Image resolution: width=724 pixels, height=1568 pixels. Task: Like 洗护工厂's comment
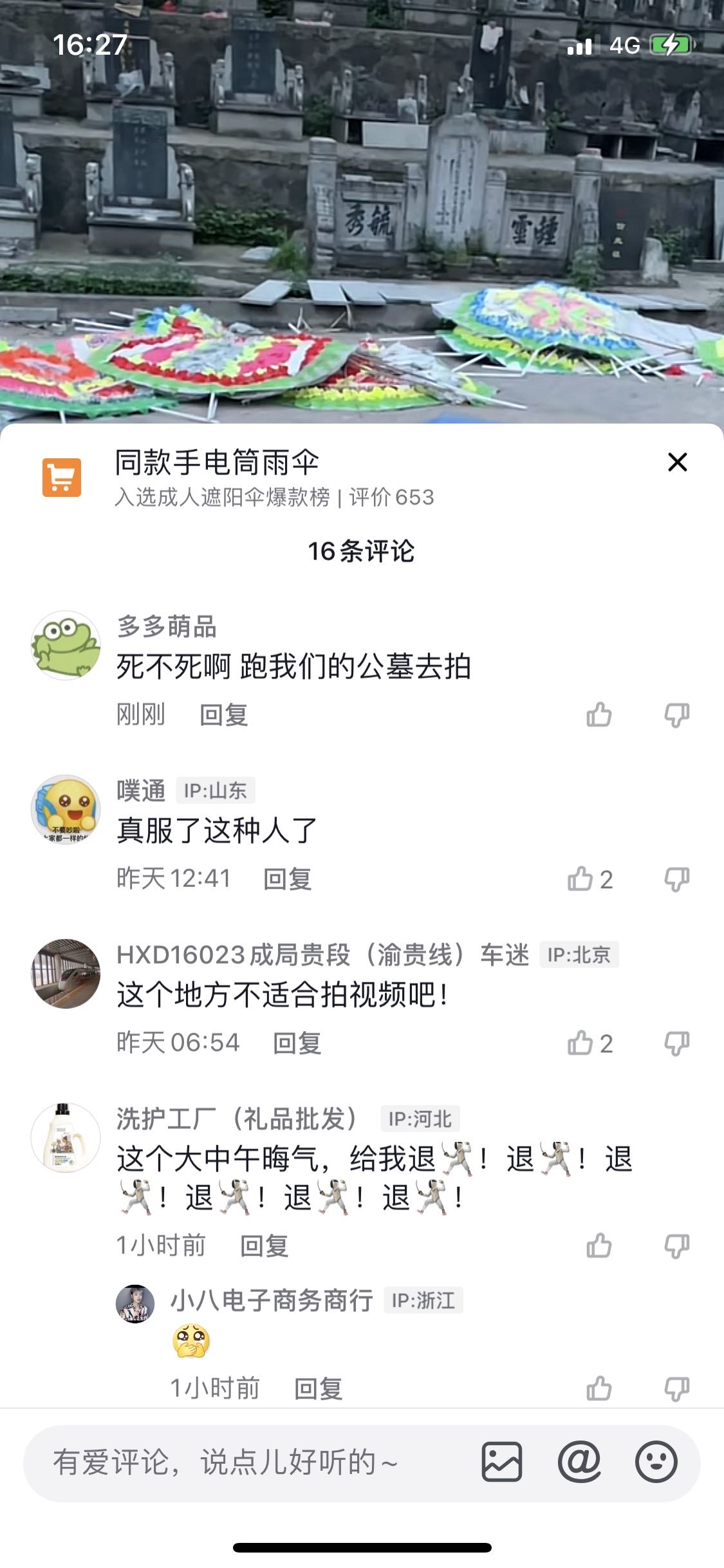click(x=599, y=1246)
